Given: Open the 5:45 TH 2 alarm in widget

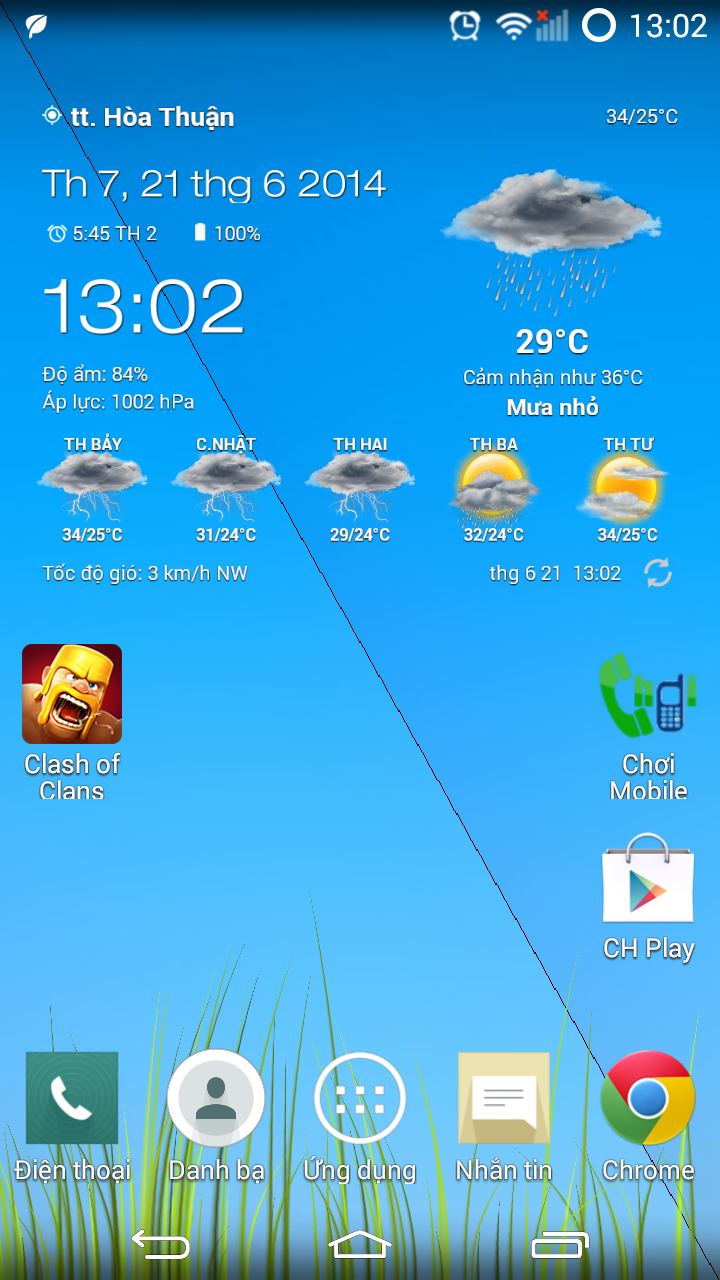Looking at the screenshot, I should point(102,234).
